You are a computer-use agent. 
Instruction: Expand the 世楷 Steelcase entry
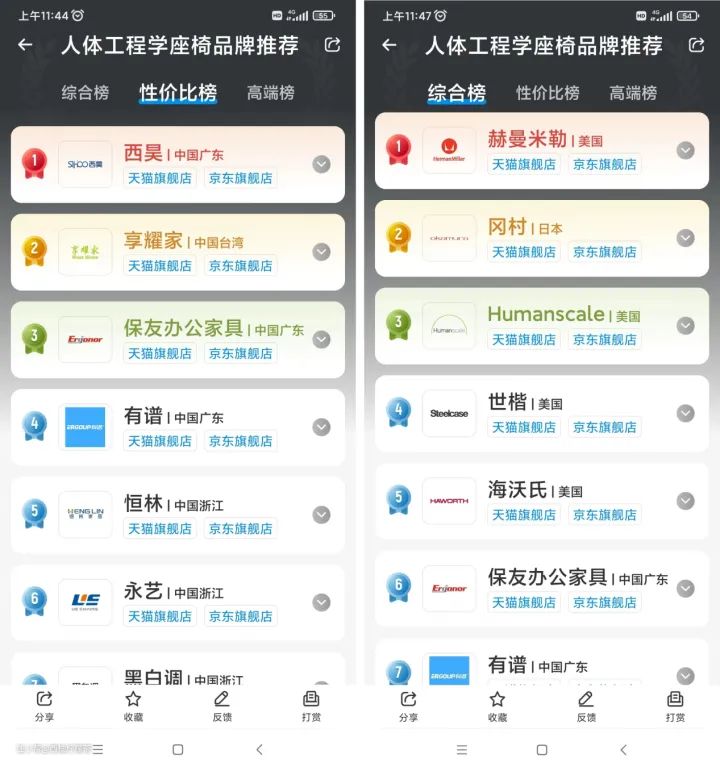685,413
